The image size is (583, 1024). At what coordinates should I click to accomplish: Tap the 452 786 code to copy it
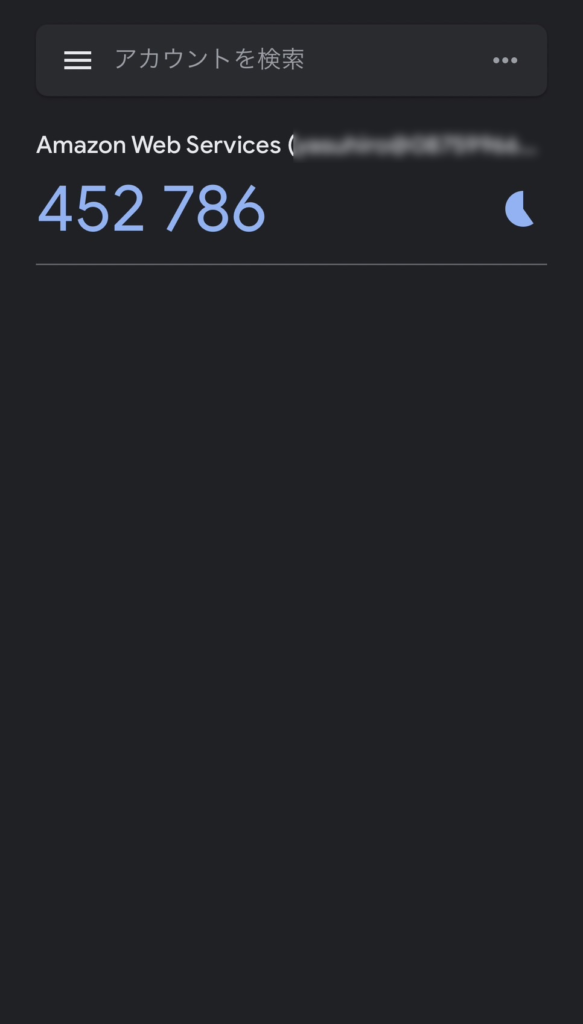(151, 209)
